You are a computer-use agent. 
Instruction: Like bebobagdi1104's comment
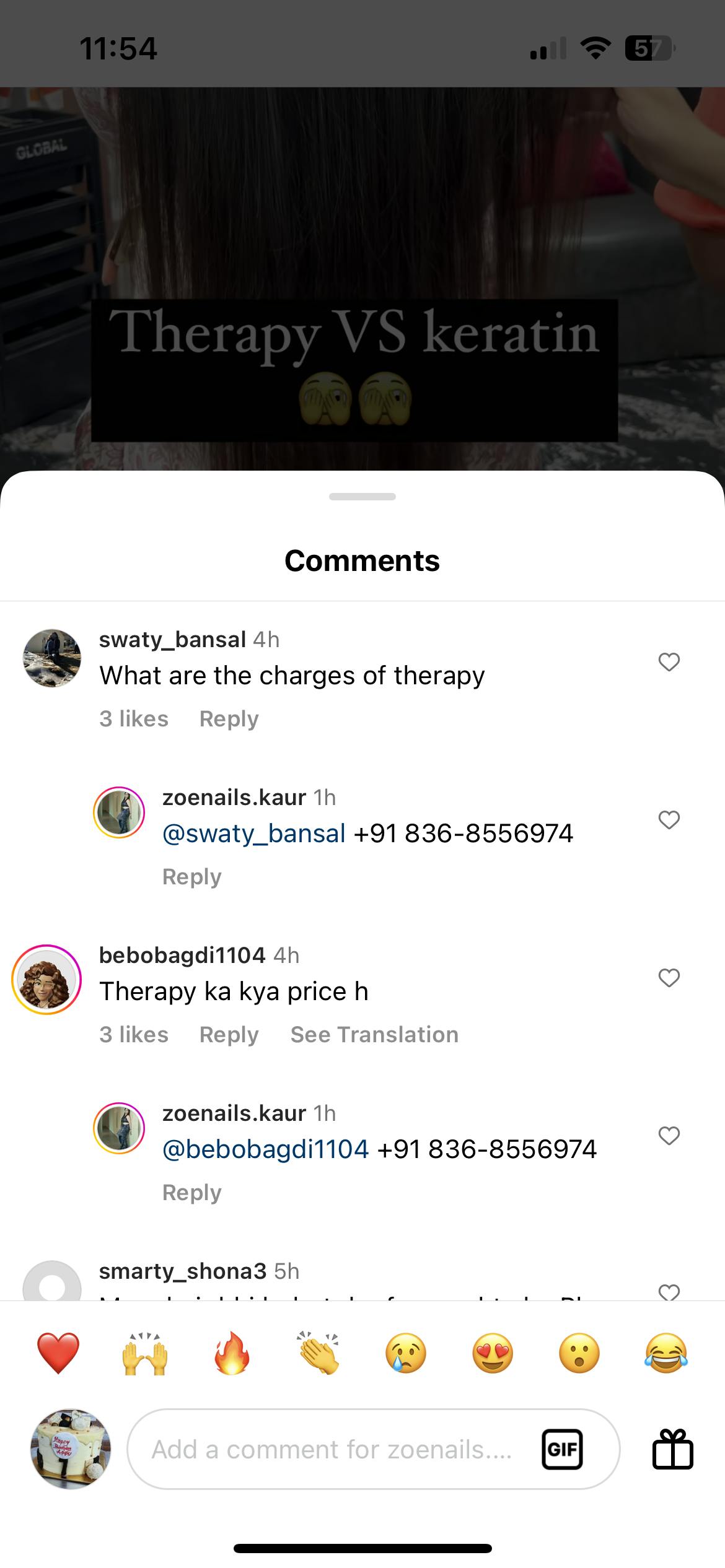[x=669, y=978]
